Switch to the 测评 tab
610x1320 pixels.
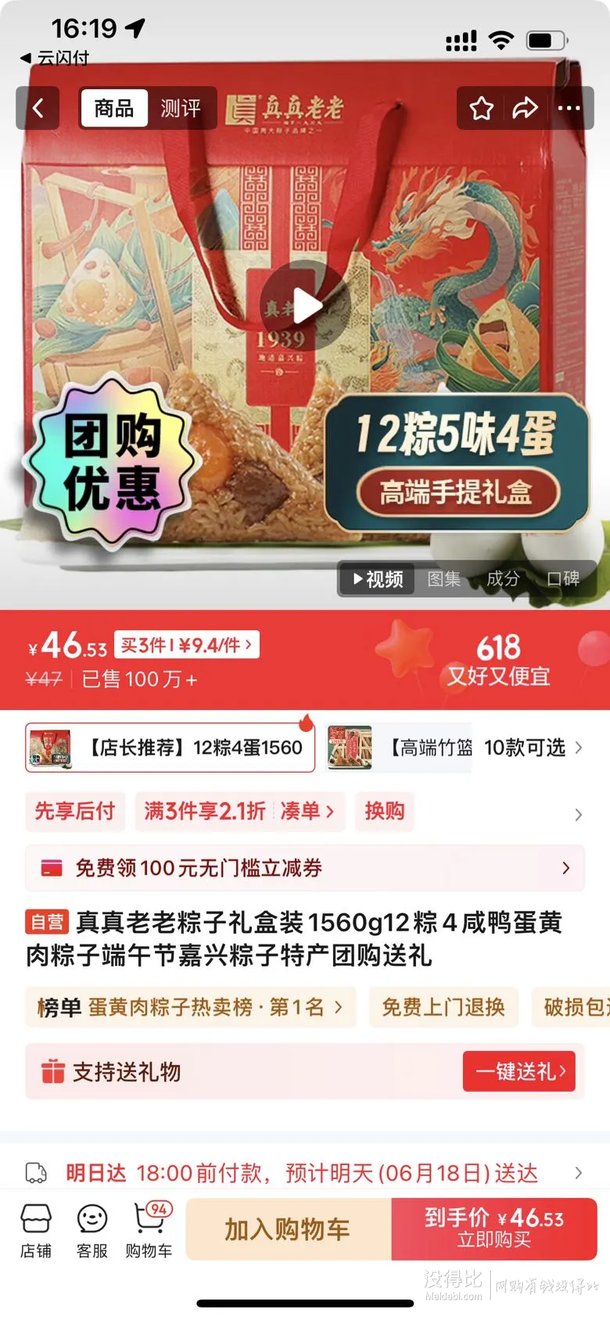point(181,108)
